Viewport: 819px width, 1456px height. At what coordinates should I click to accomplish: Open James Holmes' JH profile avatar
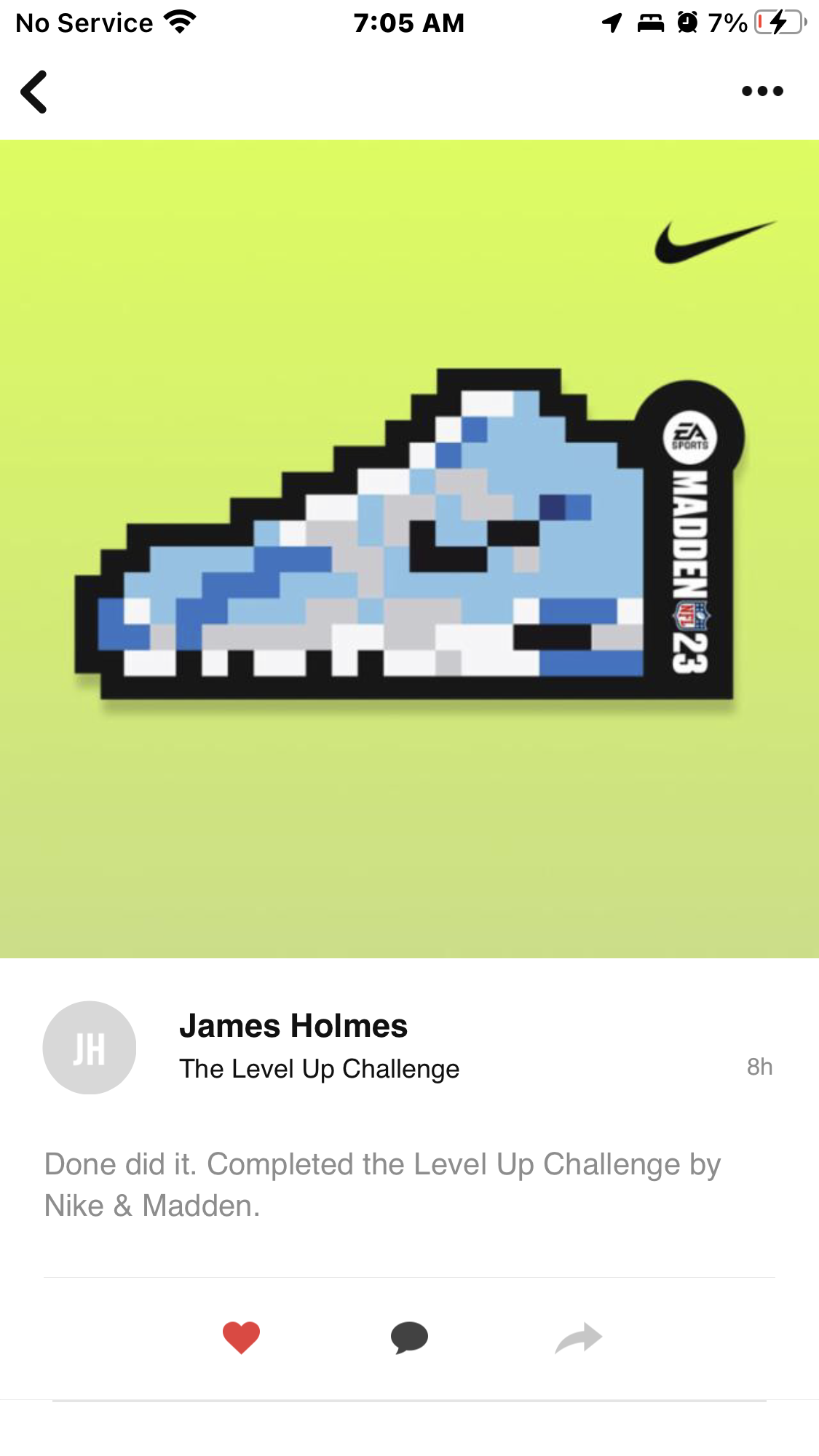click(90, 1047)
